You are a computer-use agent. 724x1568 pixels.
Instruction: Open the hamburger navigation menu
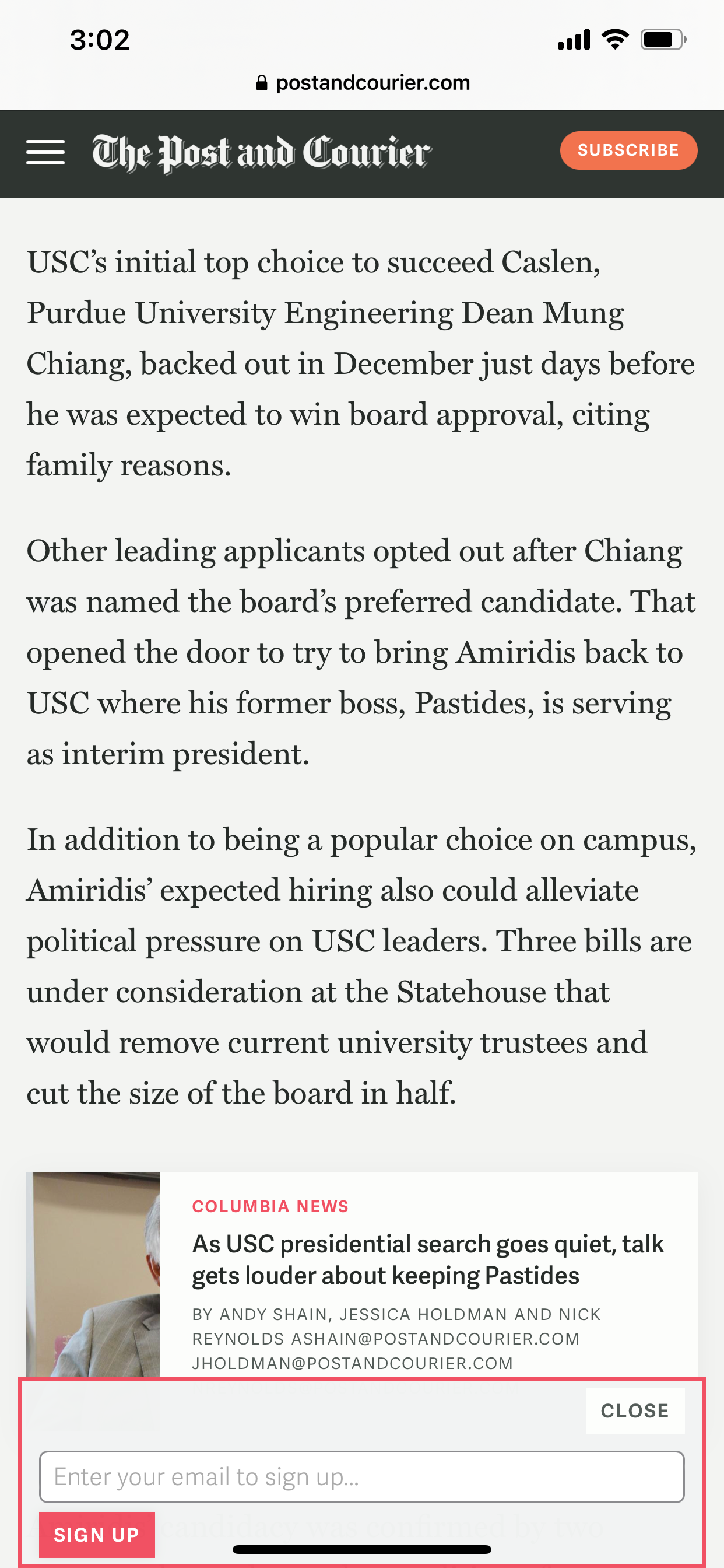click(x=45, y=152)
